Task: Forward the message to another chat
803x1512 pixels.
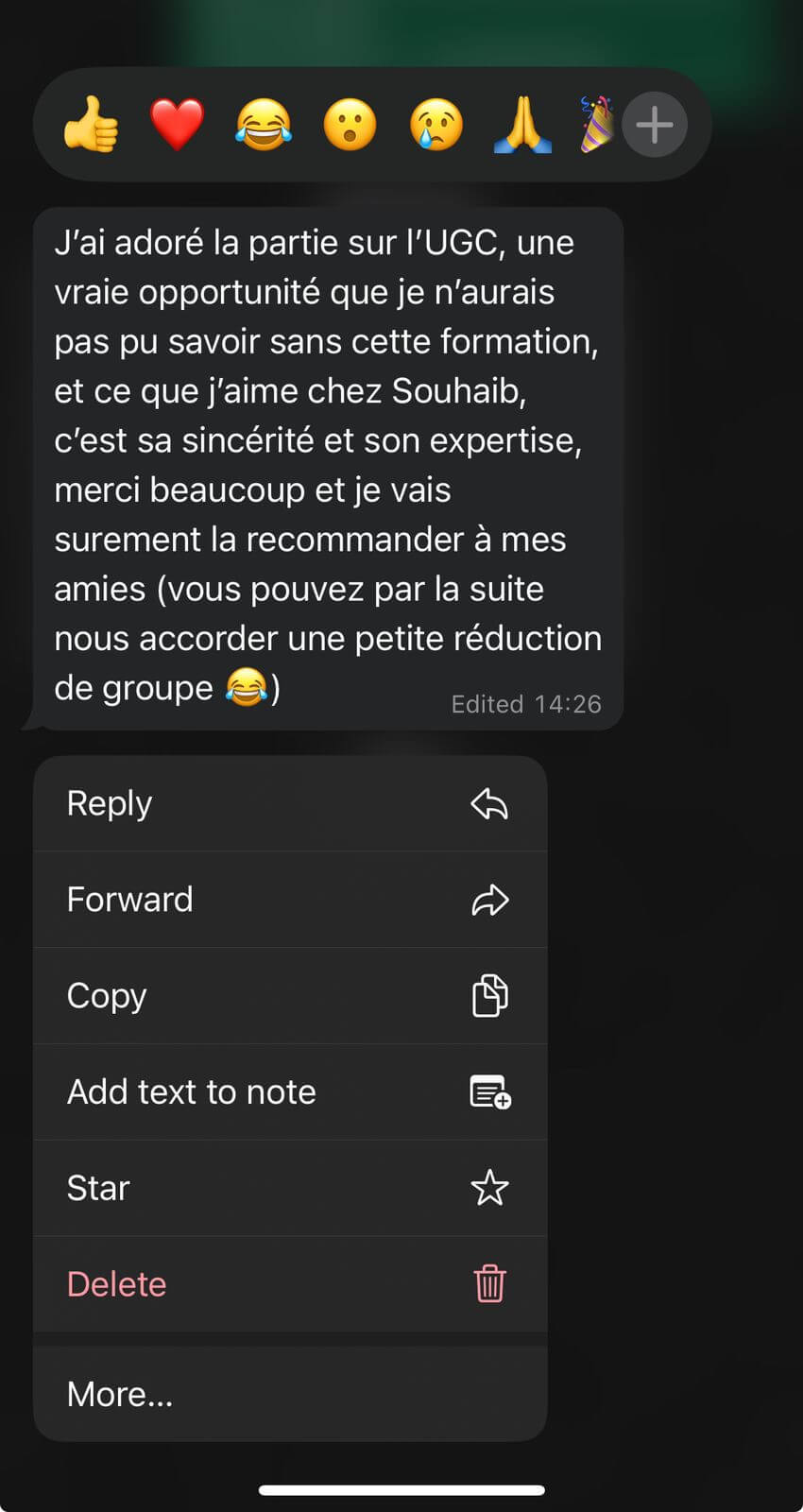Action: pos(290,900)
